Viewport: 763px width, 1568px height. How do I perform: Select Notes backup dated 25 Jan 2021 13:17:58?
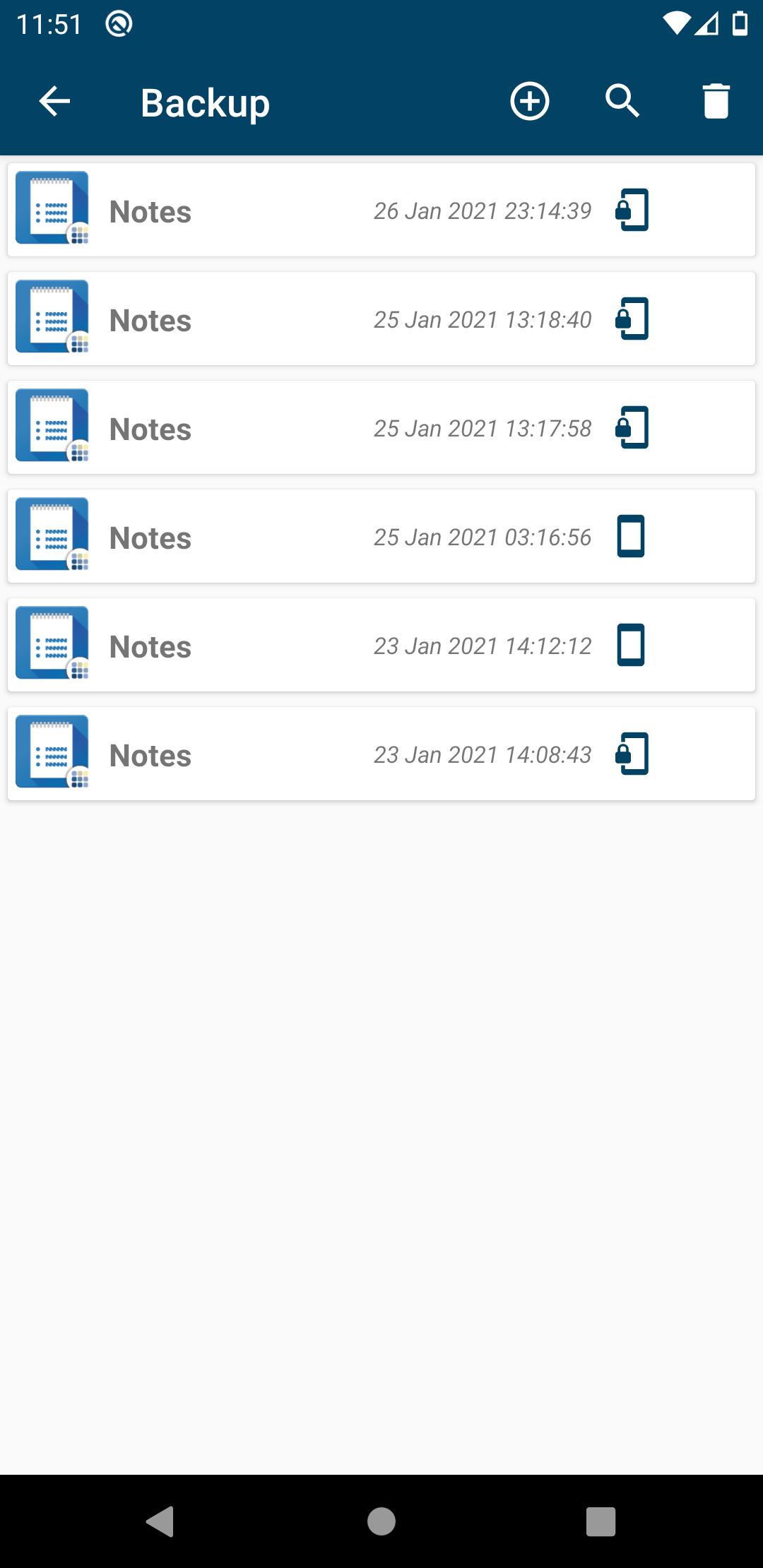coord(381,428)
